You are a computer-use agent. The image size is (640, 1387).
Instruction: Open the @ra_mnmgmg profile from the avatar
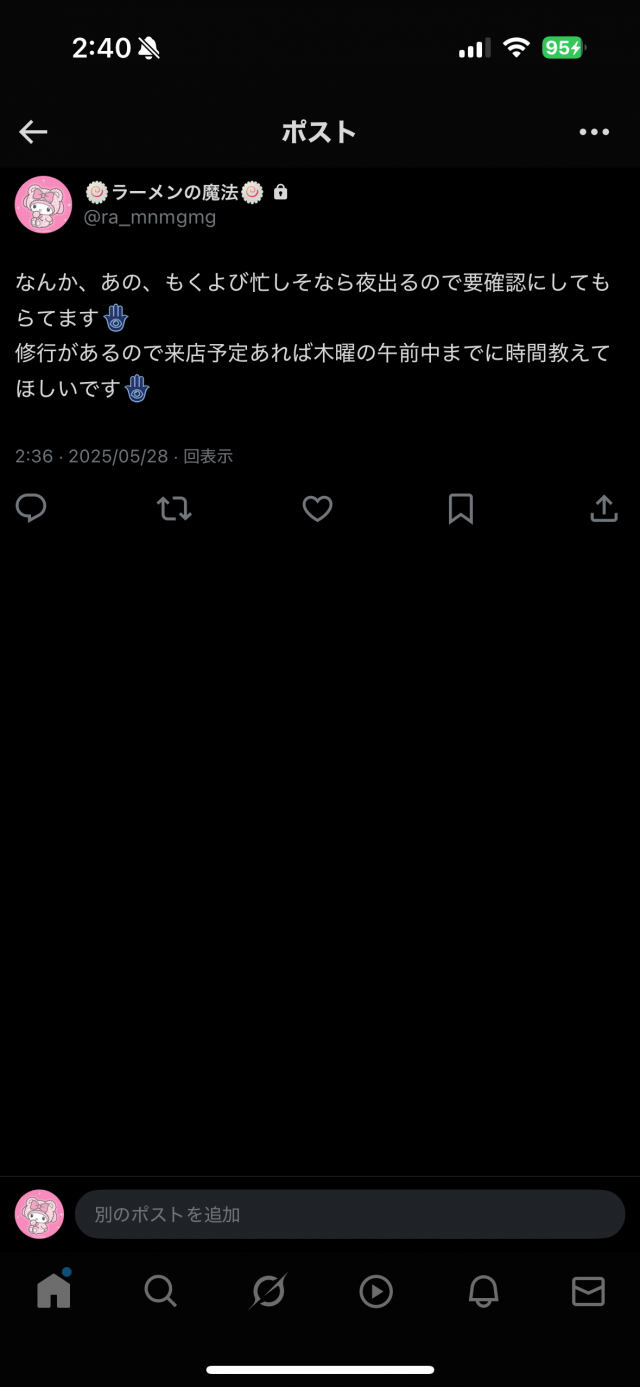44,205
